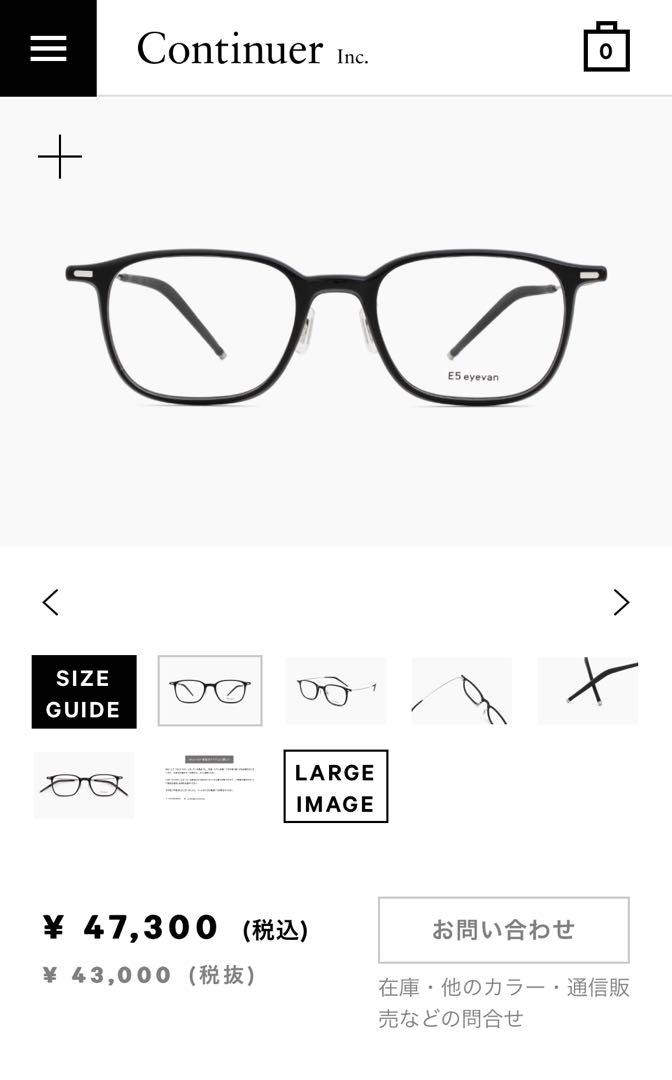Zoom in with the plus icon
672x1080 pixels.
pyautogui.click(x=60, y=156)
